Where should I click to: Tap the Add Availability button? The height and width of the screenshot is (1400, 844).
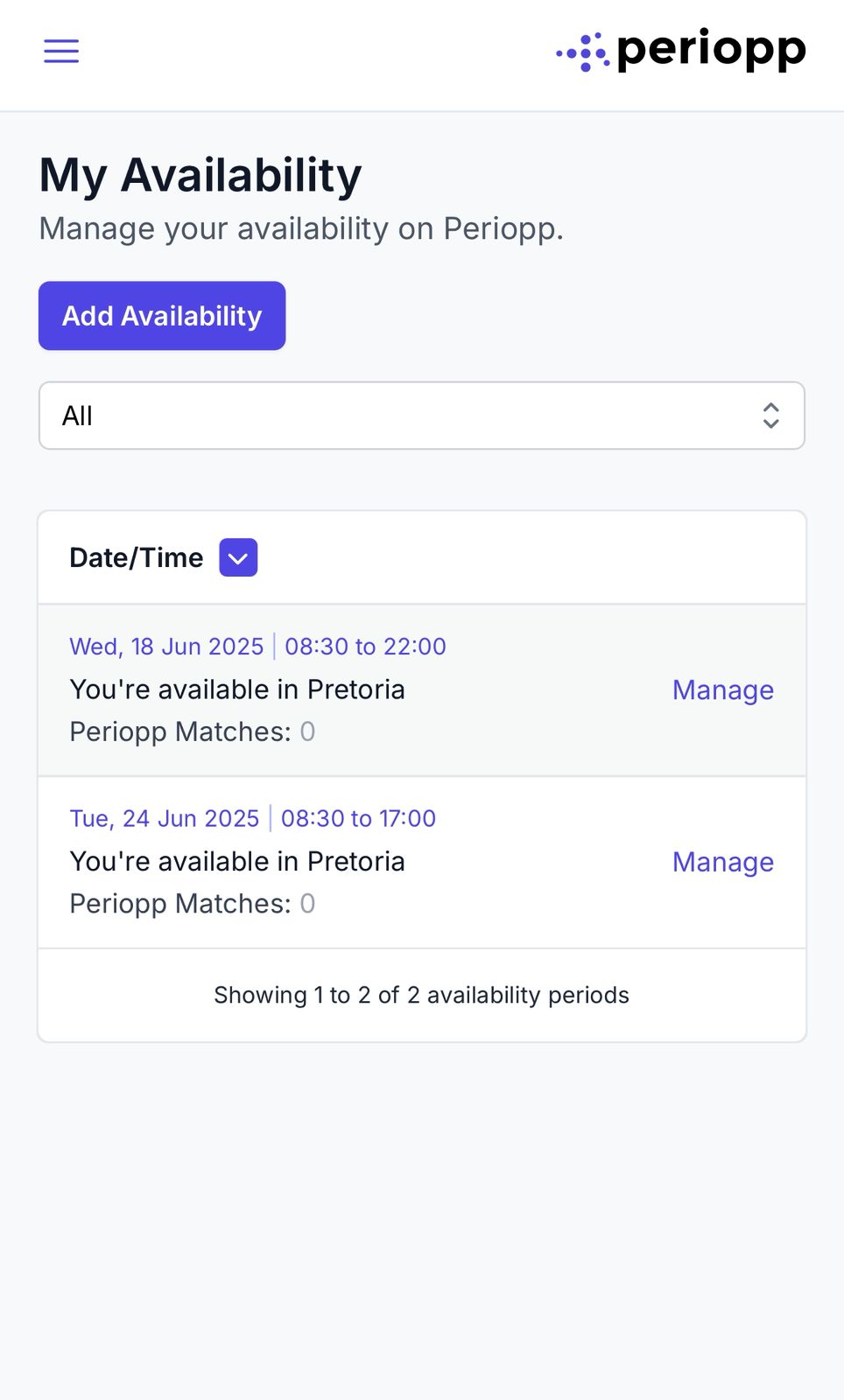click(162, 316)
